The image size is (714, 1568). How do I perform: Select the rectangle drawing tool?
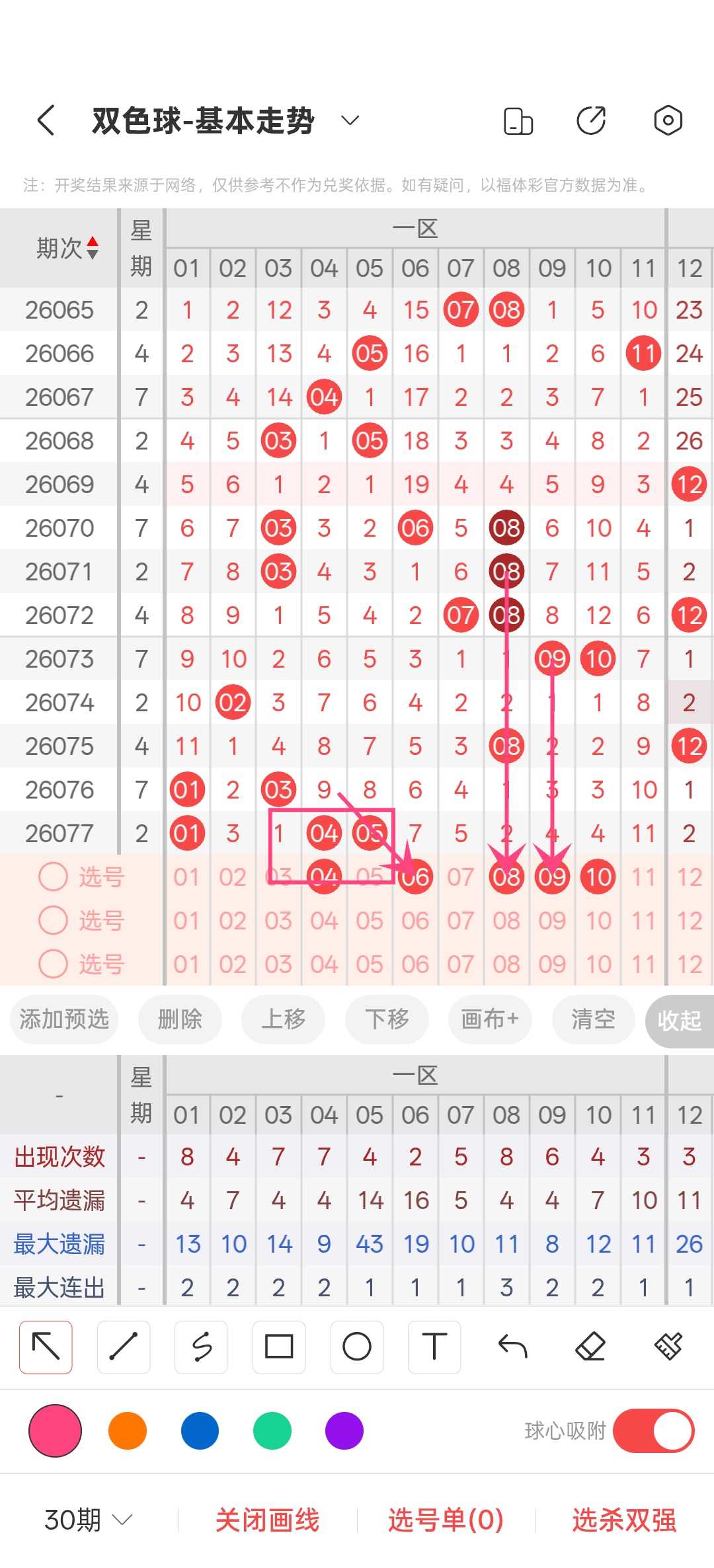[x=279, y=1347]
